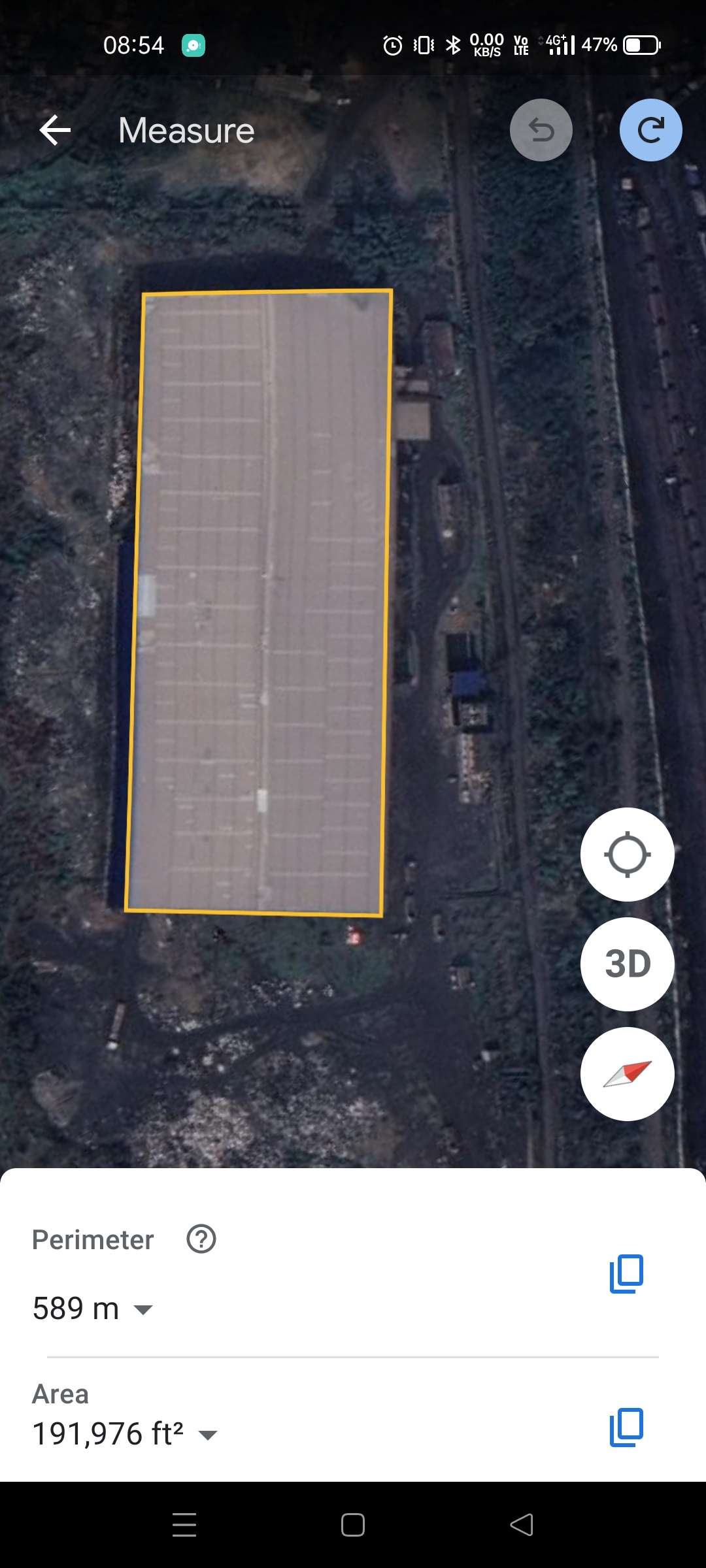Go to the system home screen

[x=353, y=1525]
